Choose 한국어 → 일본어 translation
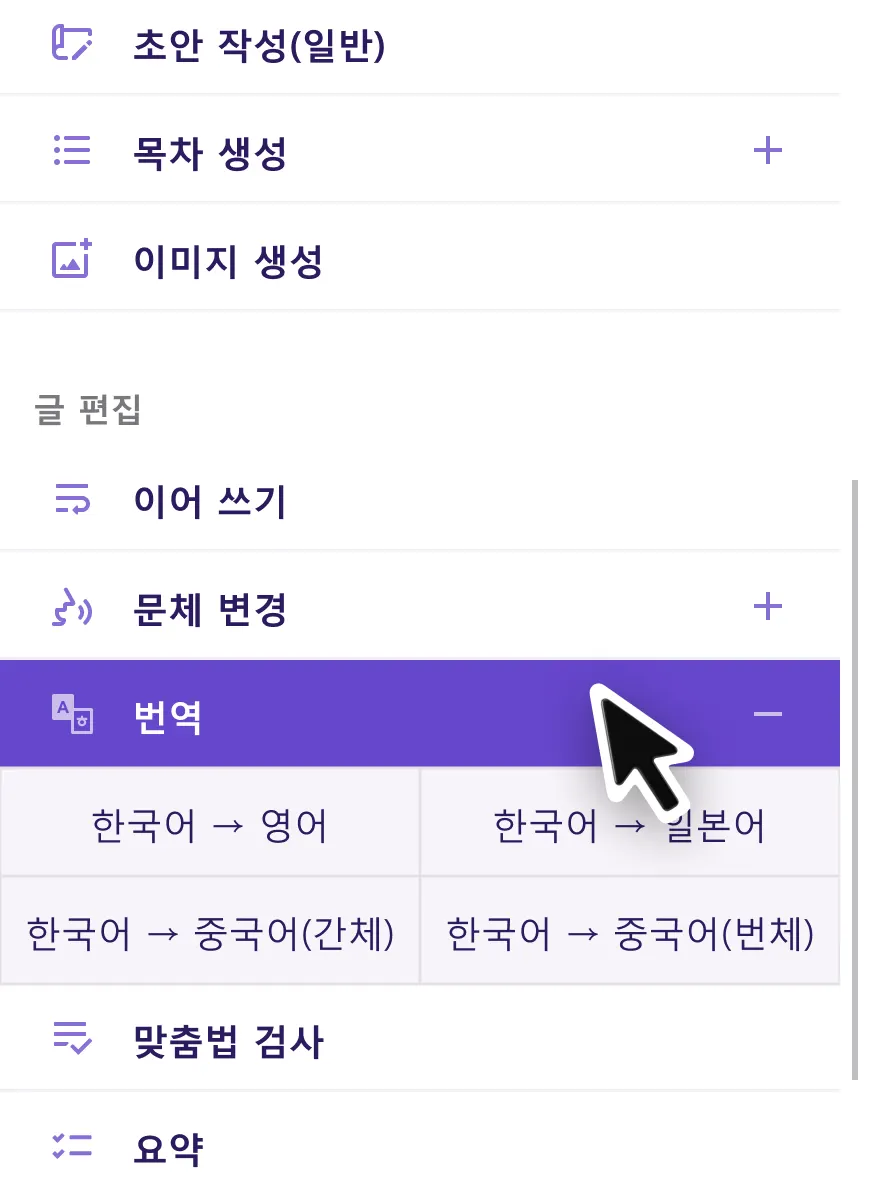The image size is (870, 1200). point(630,826)
